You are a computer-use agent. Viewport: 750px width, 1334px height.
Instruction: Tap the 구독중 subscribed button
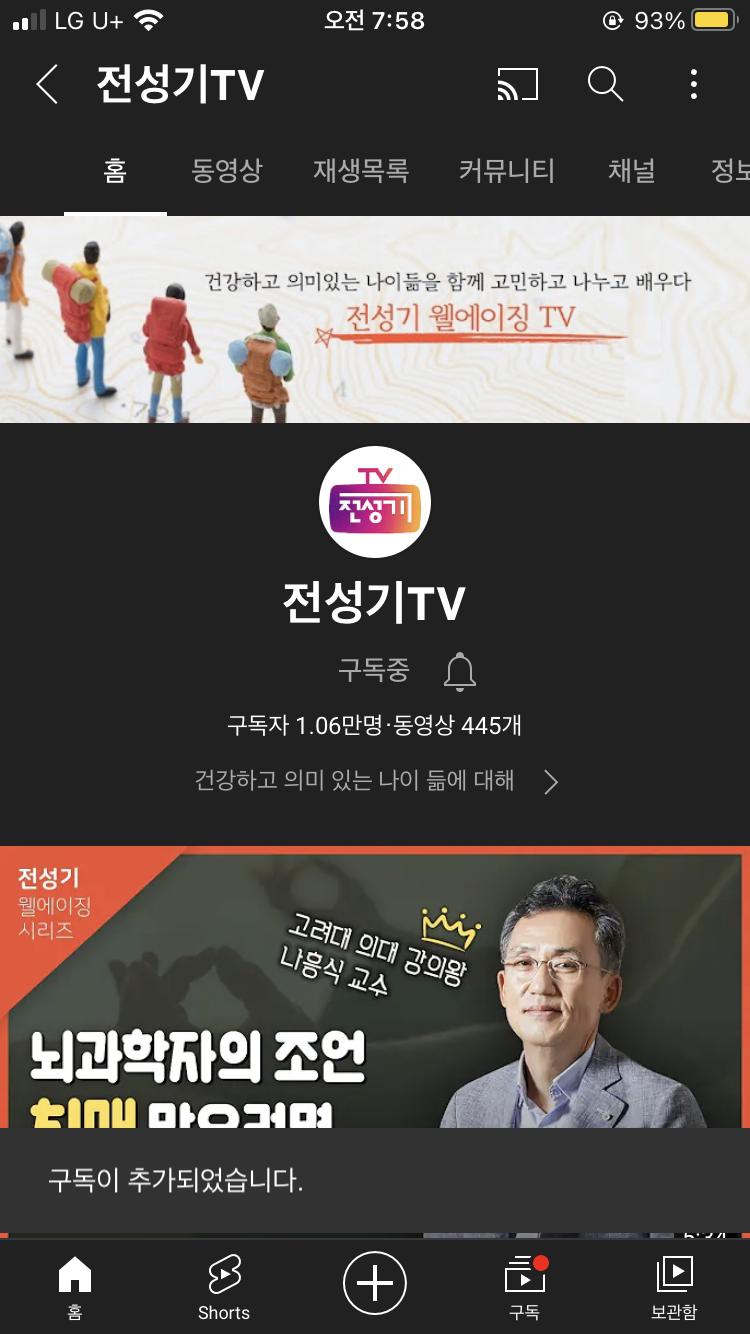pyautogui.click(x=373, y=670)
